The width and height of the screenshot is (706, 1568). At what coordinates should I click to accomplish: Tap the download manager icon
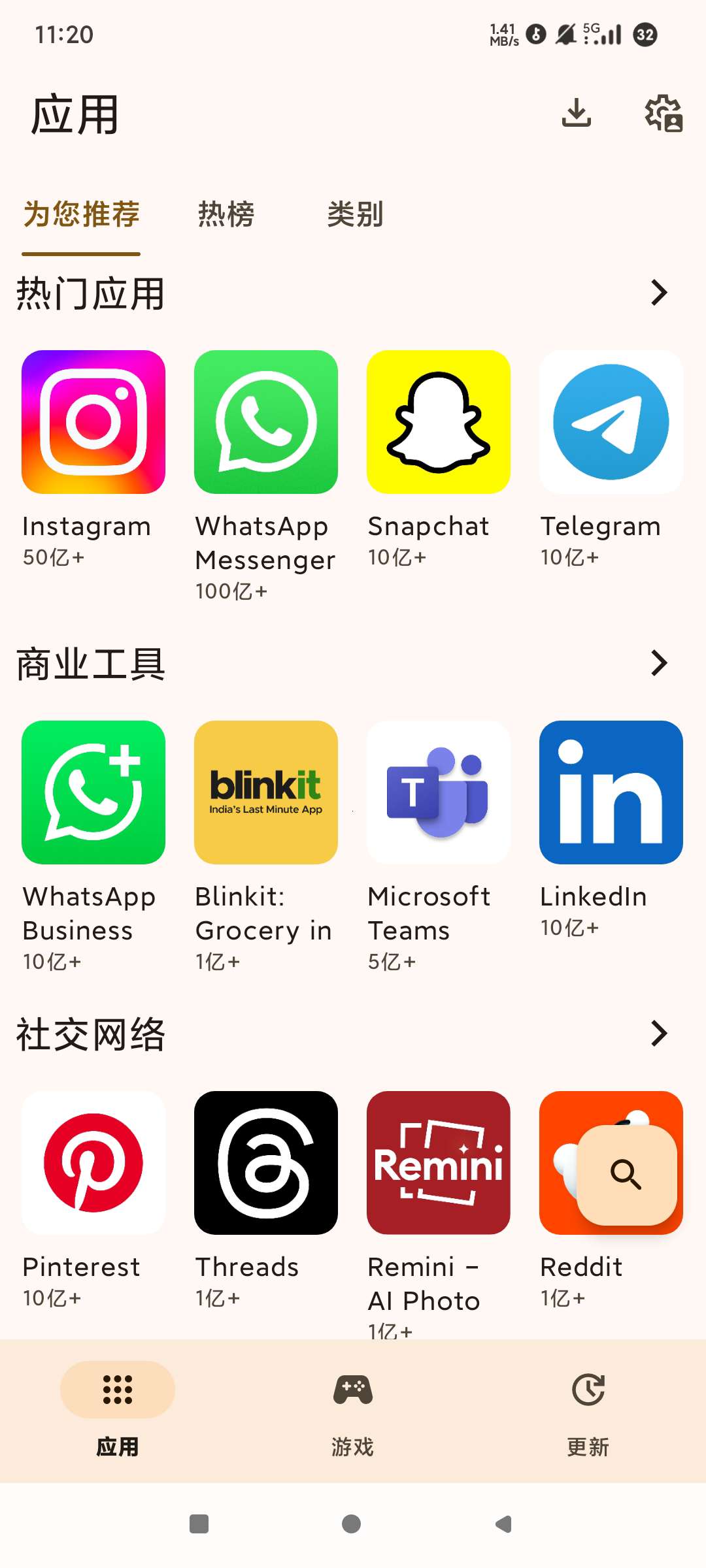[x=576, y=112]
